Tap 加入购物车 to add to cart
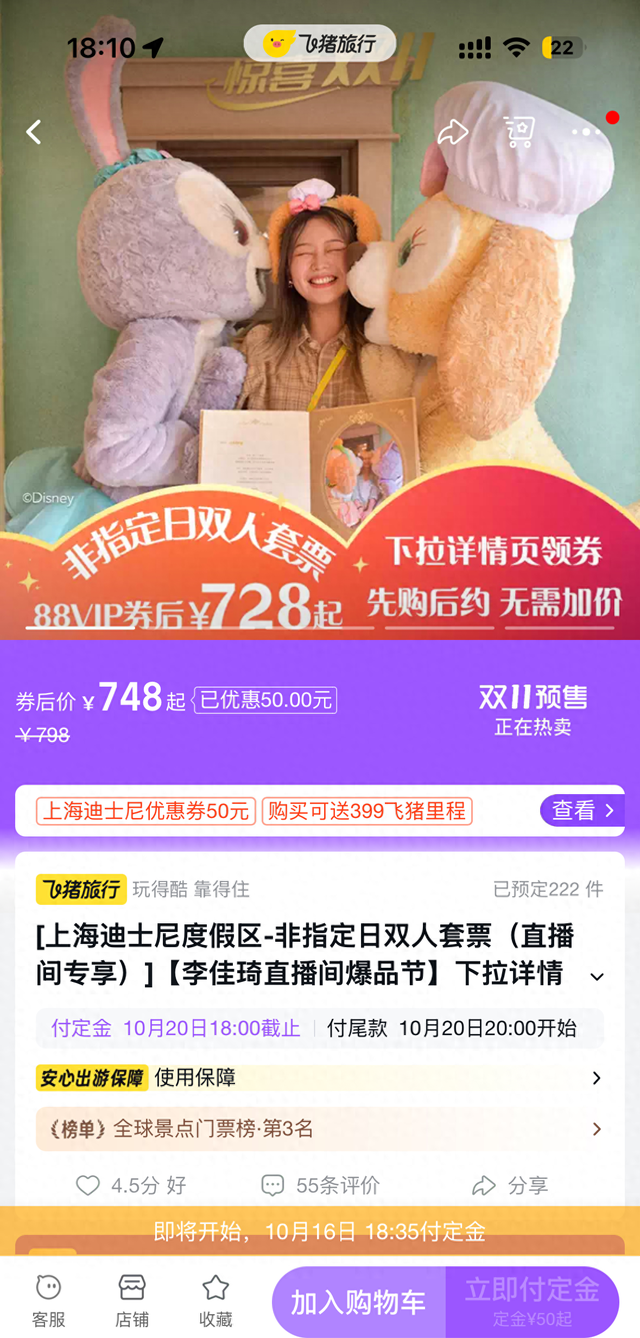The image size is (640, 1338). pyautogui.click(x=358, y=1302)
